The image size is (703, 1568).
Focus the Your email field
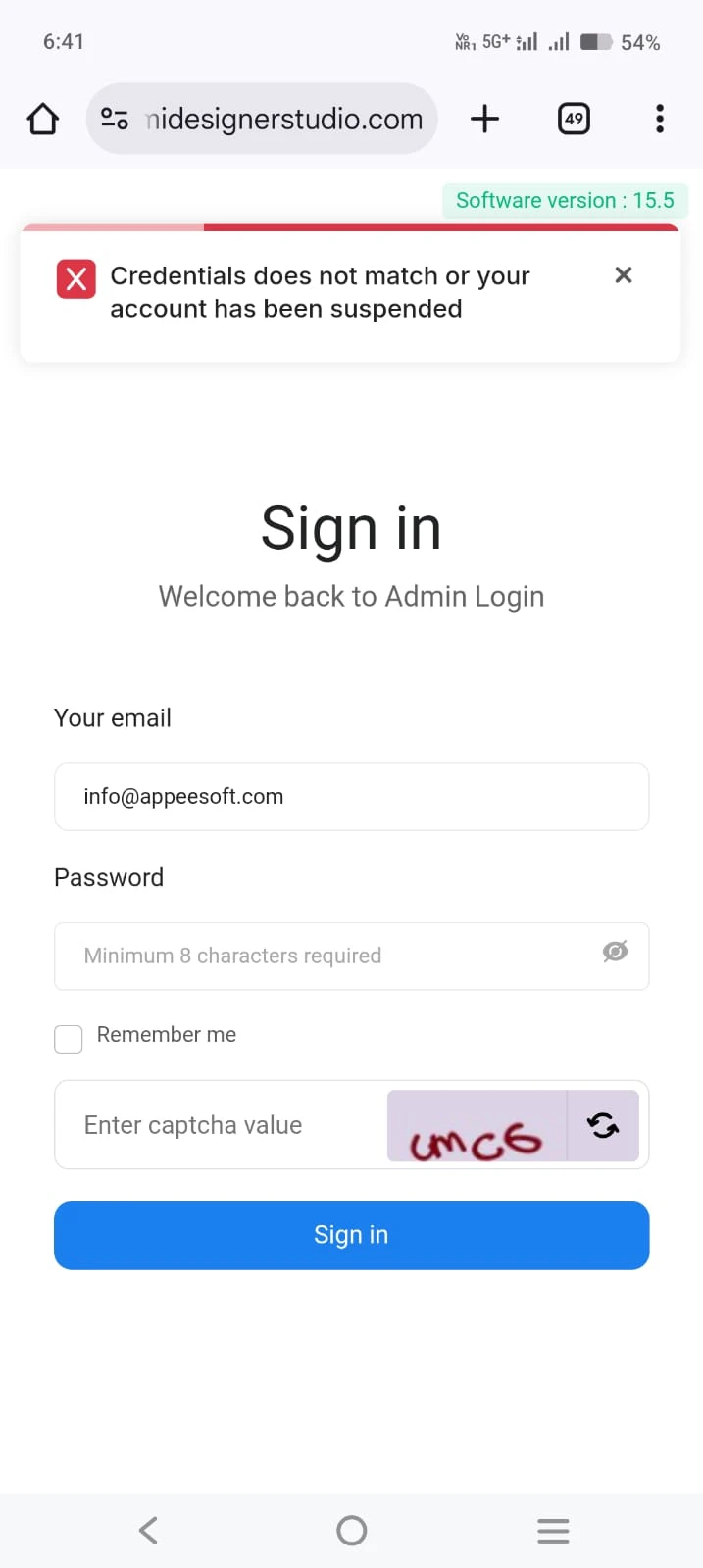(351, 797)
